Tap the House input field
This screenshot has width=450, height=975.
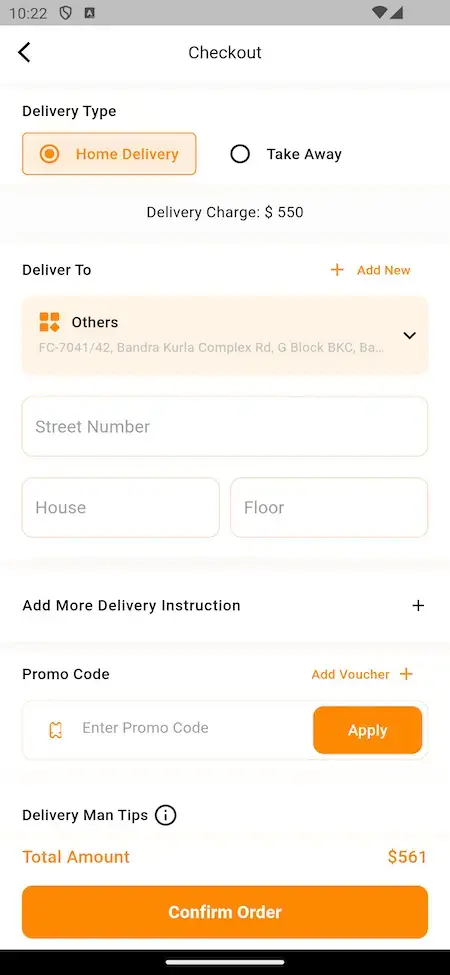pyautogui.click(x=121, y=507)
